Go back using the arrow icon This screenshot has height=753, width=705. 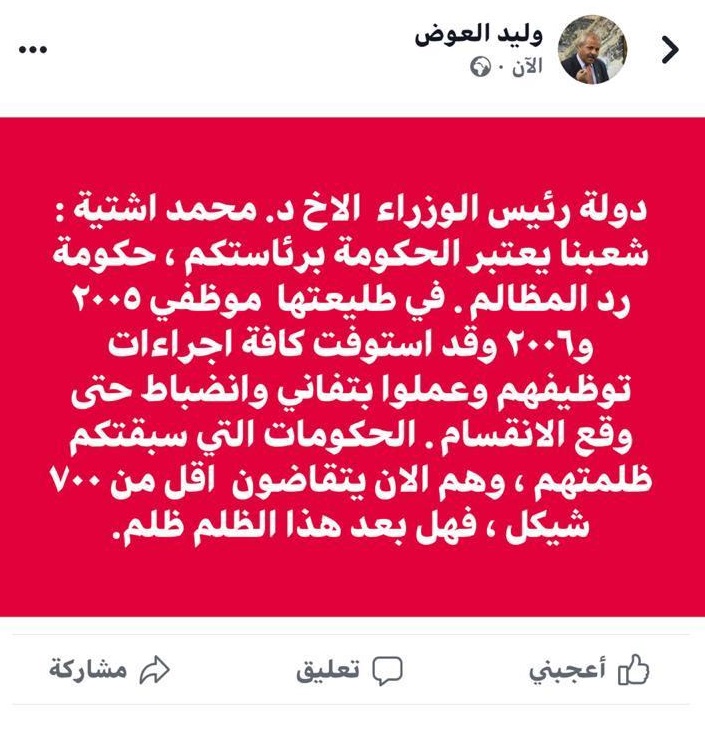click(669, 51)
